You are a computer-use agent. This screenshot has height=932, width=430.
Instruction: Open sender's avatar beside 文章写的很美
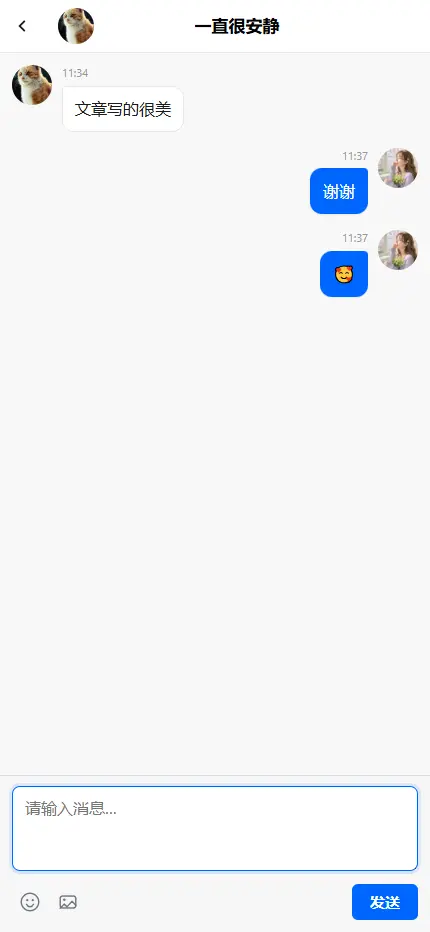32,85
